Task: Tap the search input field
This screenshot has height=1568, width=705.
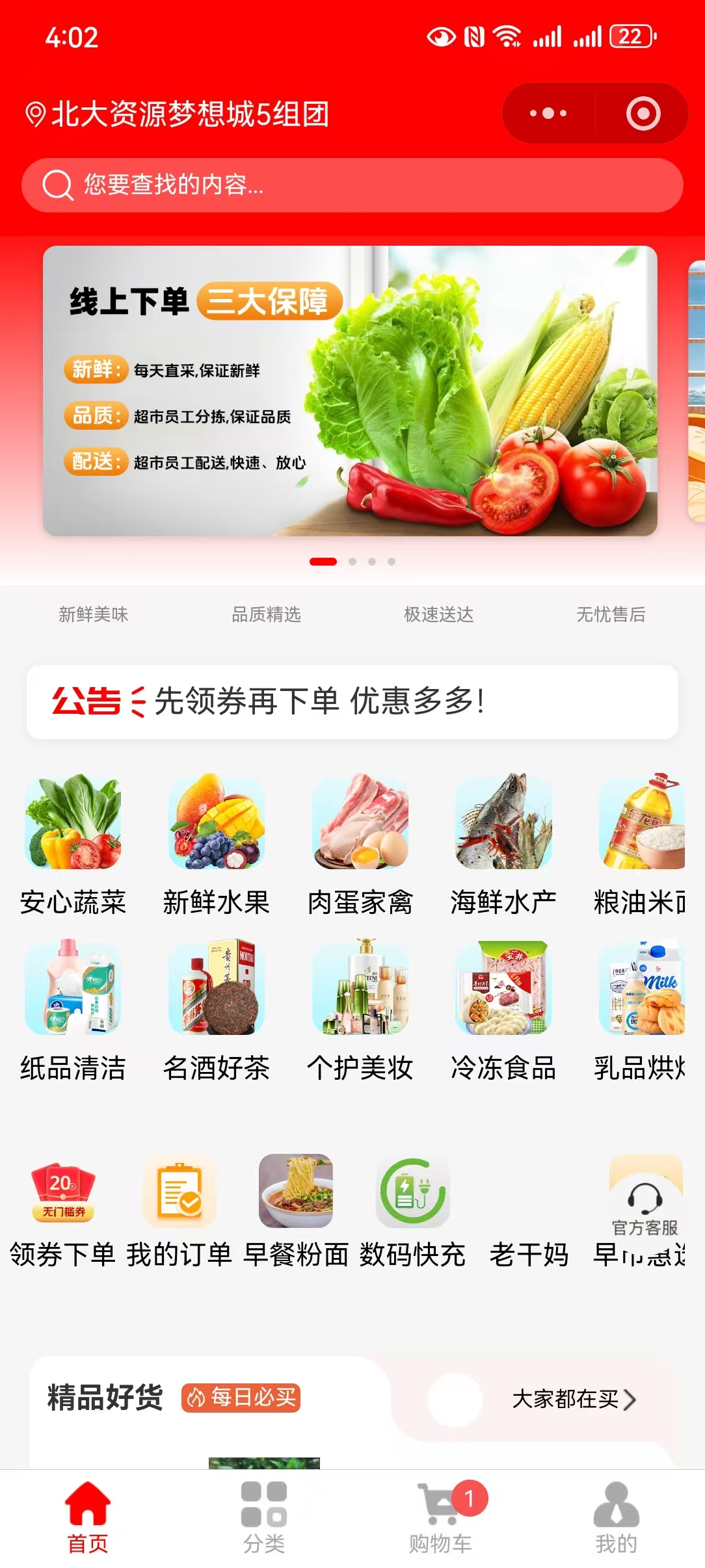Action: point(351,185)
